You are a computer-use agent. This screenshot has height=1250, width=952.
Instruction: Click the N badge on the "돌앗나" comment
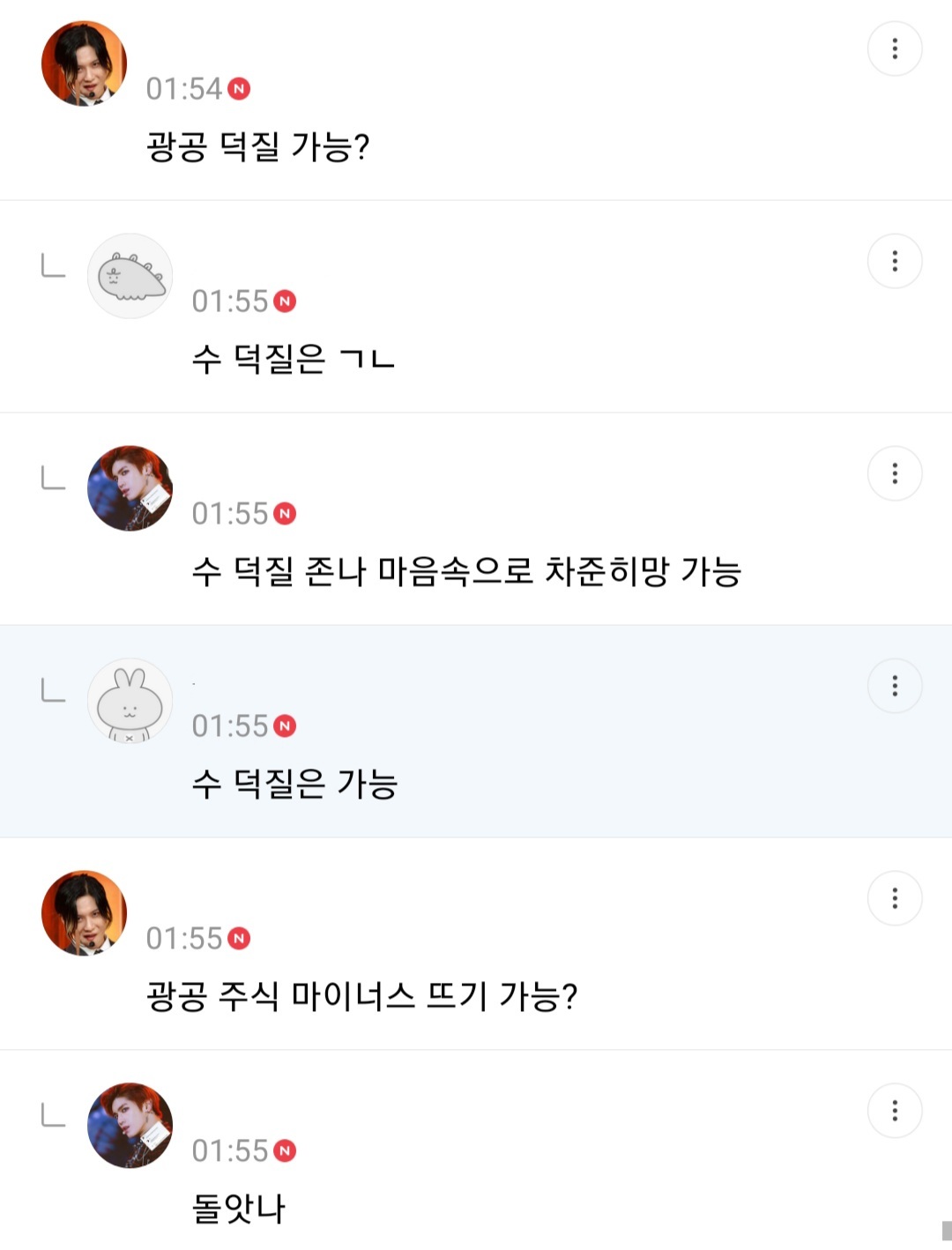[x=284, y=1151]
